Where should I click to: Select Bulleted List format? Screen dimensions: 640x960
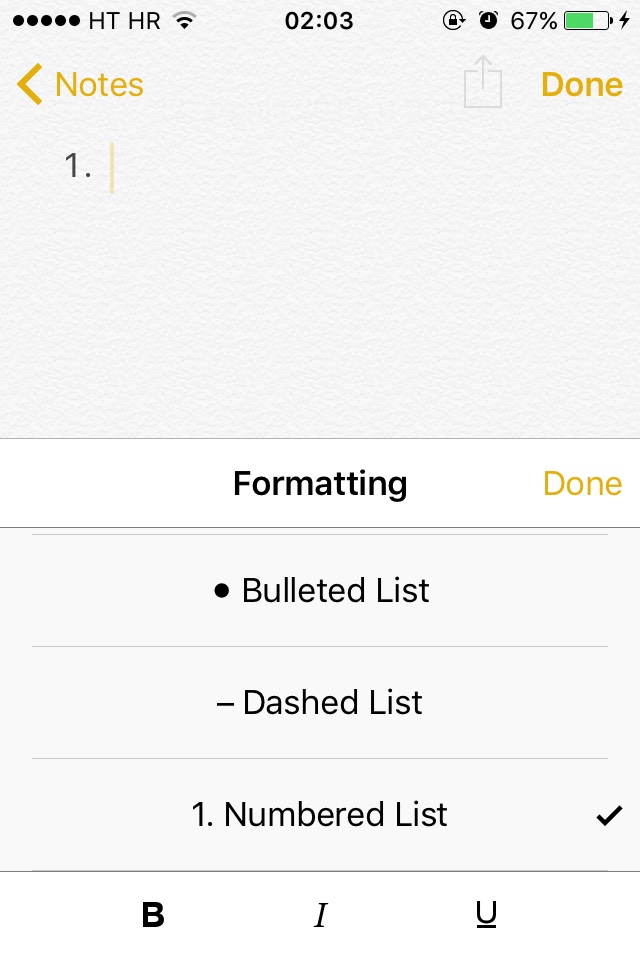pos(320,590)
